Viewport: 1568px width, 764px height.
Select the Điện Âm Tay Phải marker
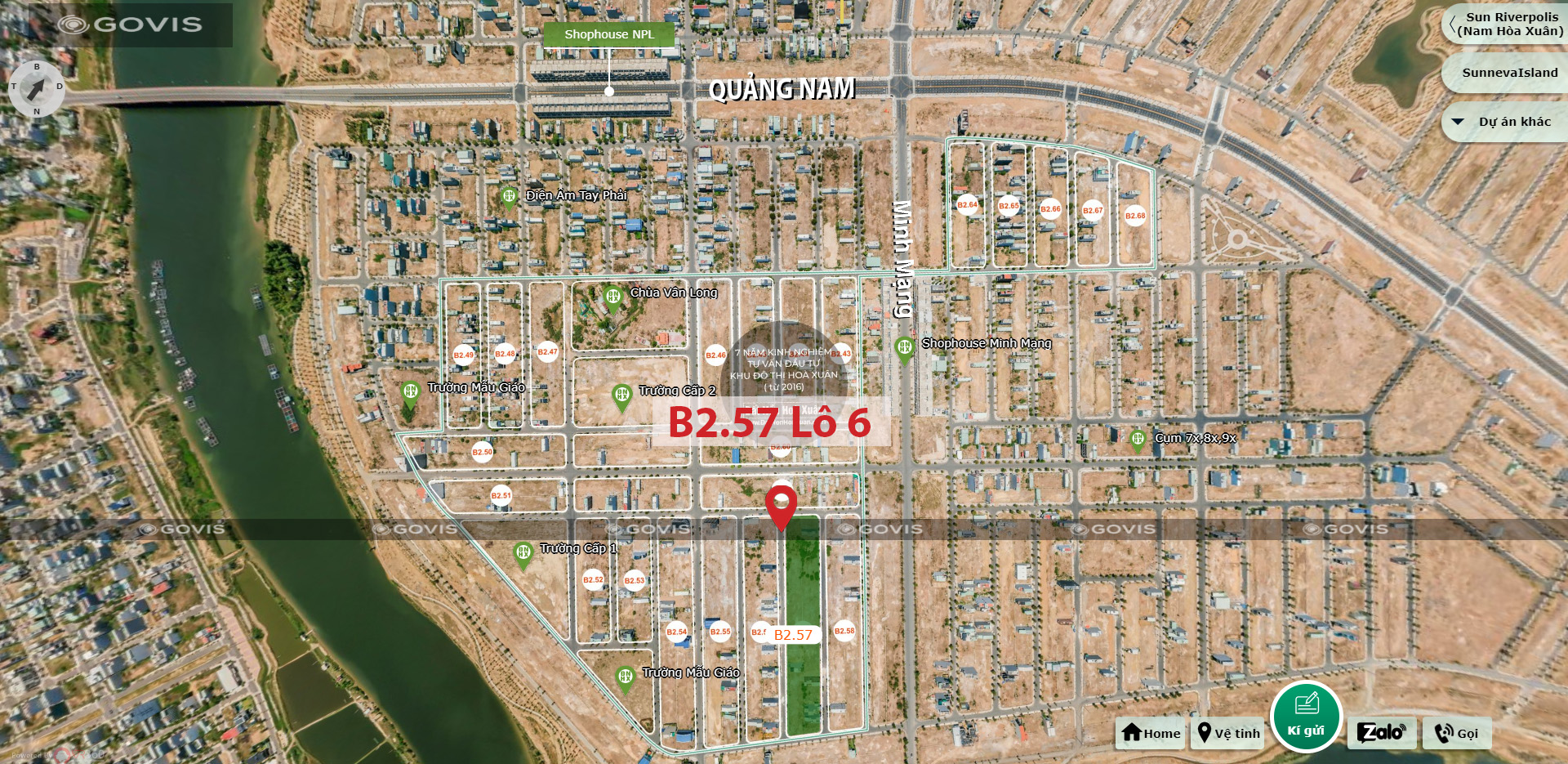(x=509, y=196)
